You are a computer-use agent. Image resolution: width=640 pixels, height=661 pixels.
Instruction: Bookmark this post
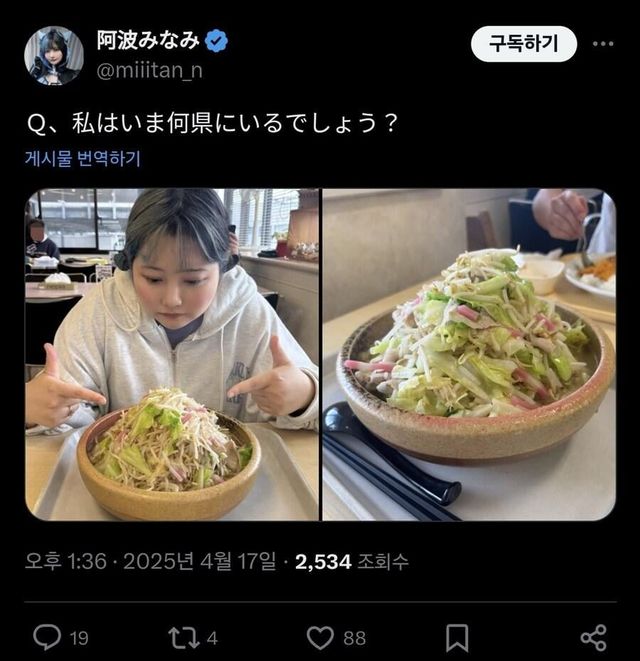click(x=457, y=637)
